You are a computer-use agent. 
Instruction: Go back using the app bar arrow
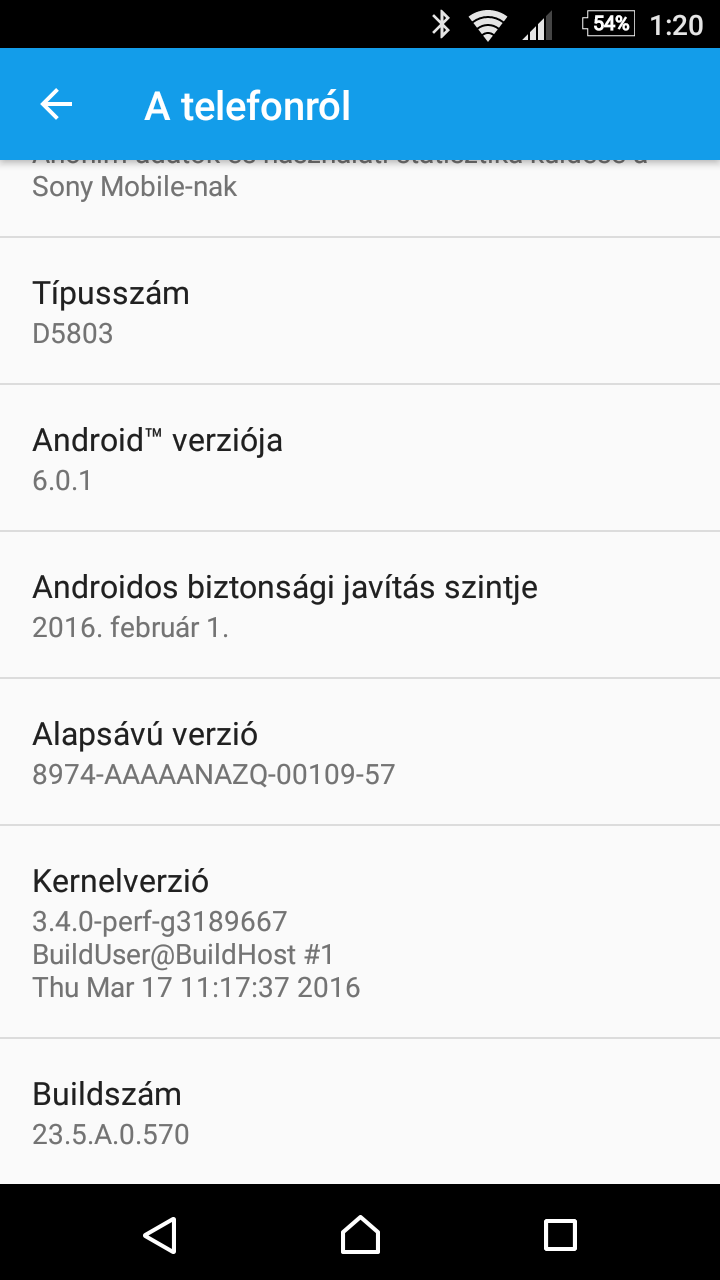point(56,104)
